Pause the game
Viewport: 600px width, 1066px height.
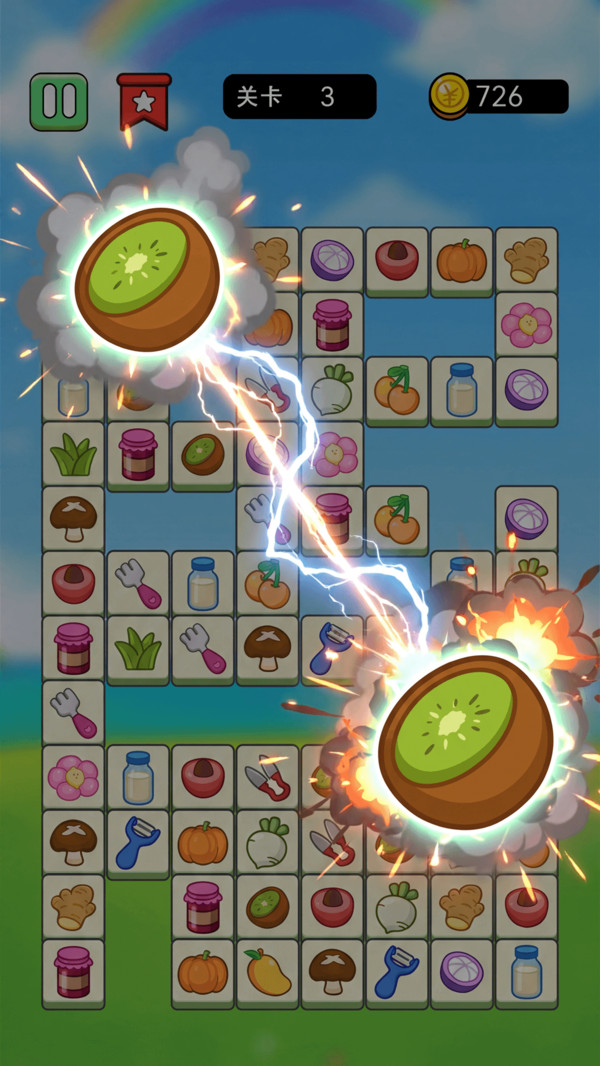(x=58, y=101)
